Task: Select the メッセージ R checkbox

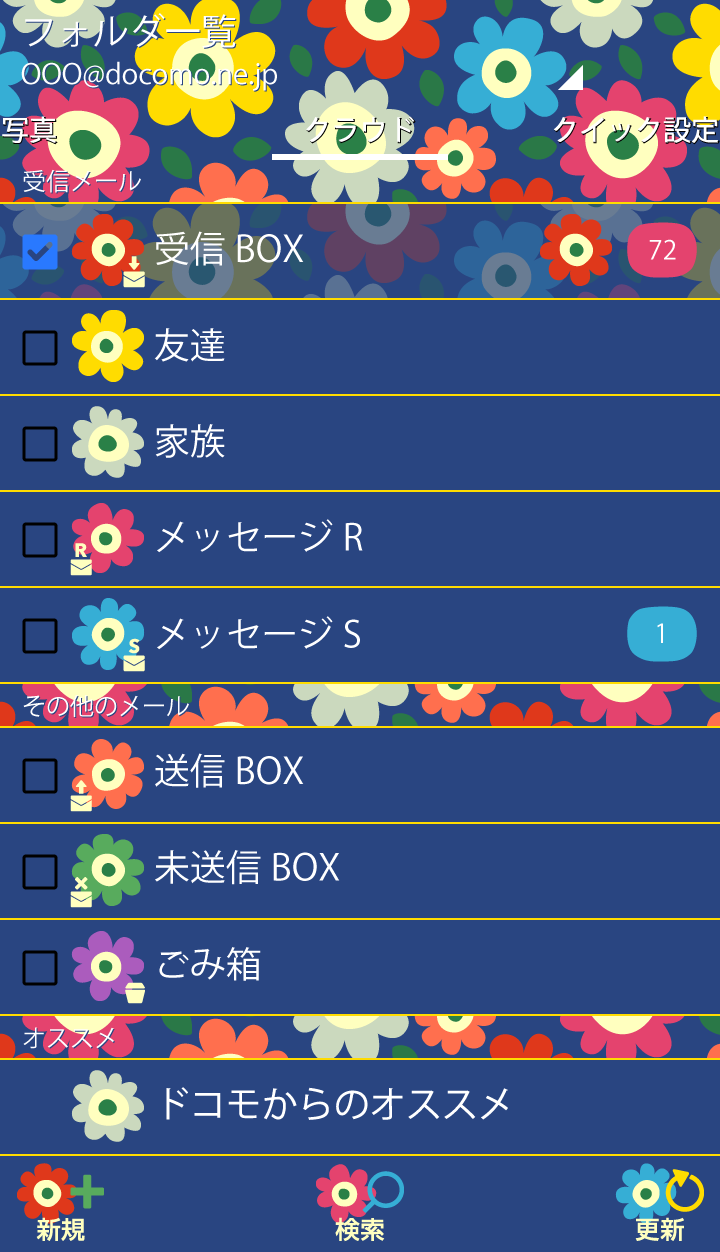Action: coord(40,539)
